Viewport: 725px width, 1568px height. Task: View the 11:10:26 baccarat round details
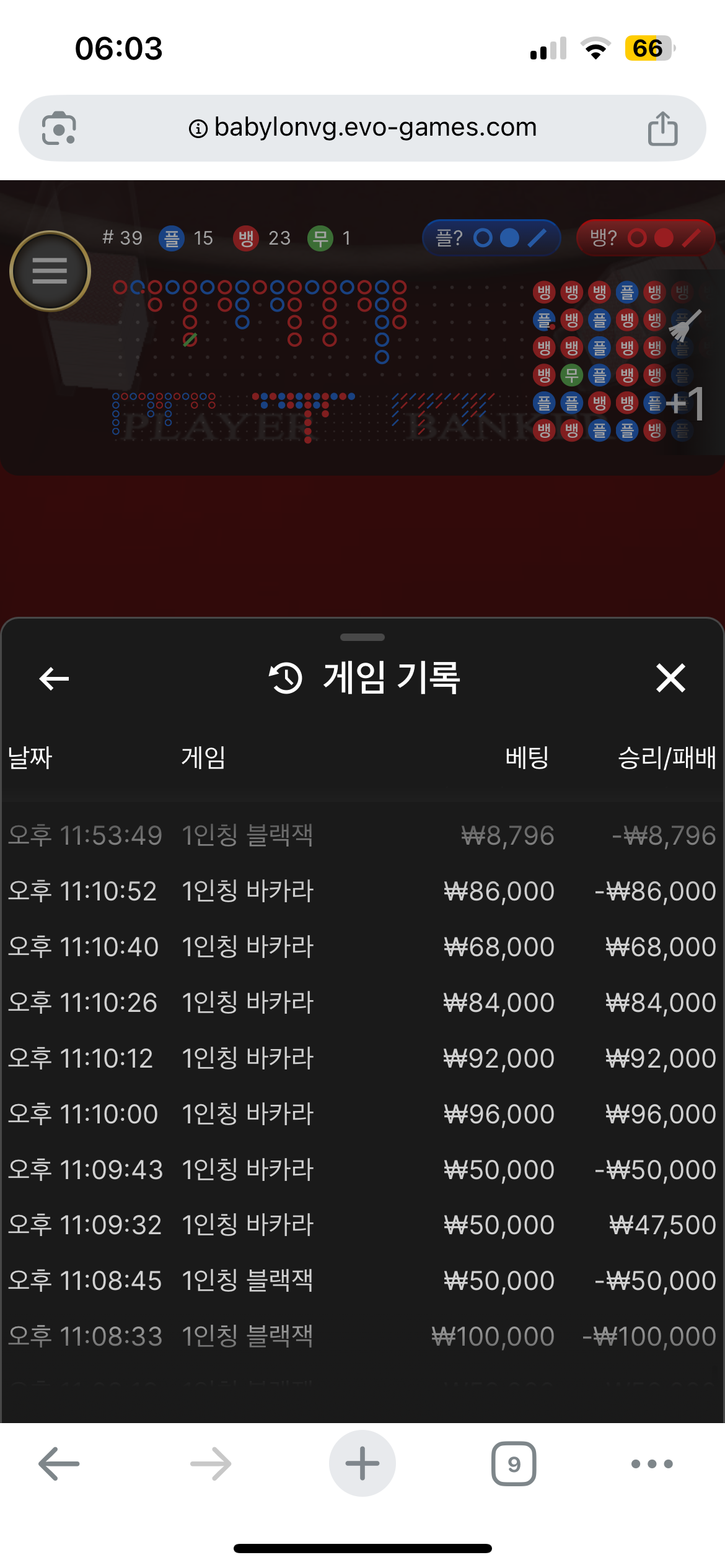pyautogui.click(x=362, y=1003)
